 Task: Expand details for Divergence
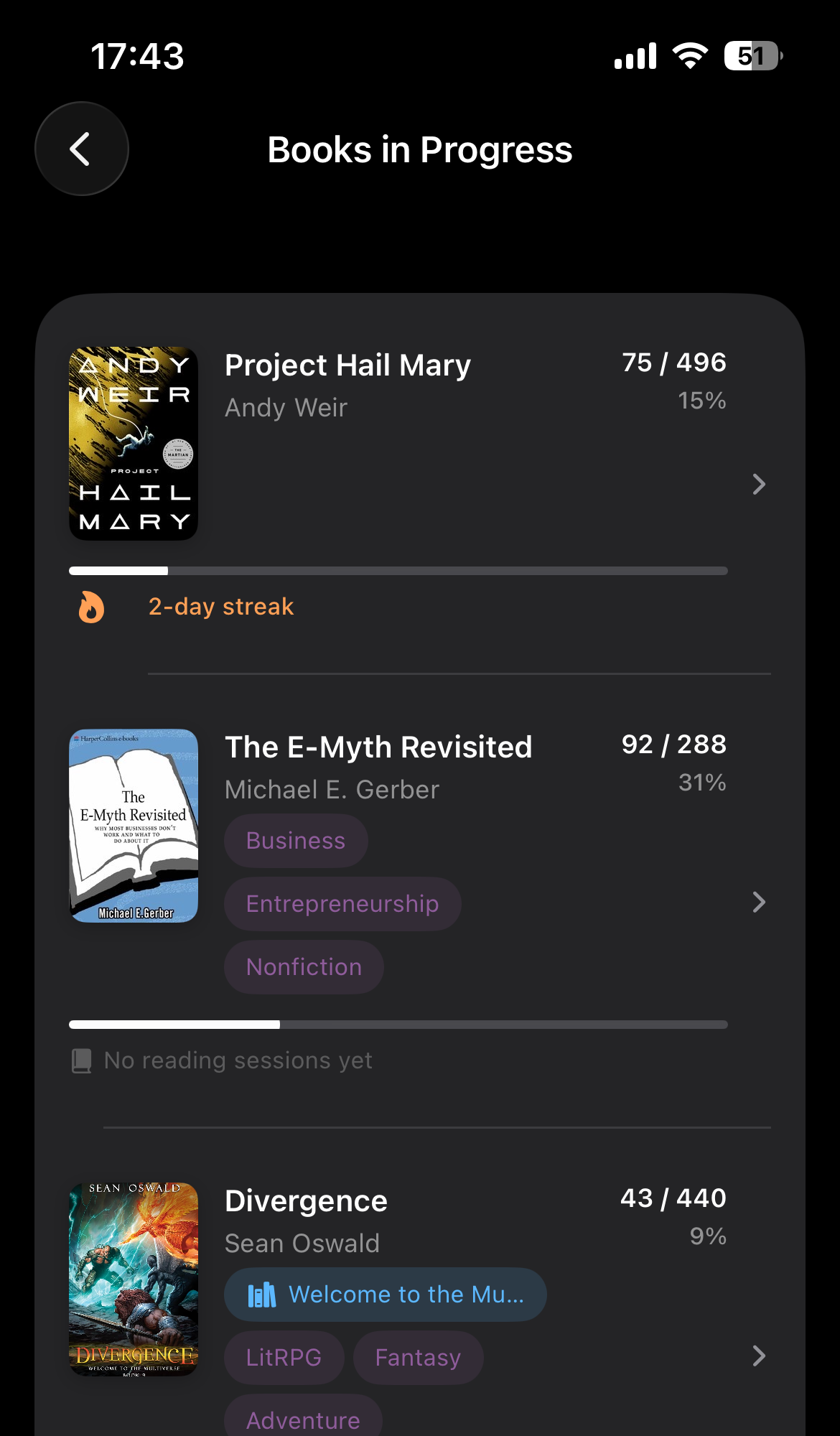pos(759,1356)
